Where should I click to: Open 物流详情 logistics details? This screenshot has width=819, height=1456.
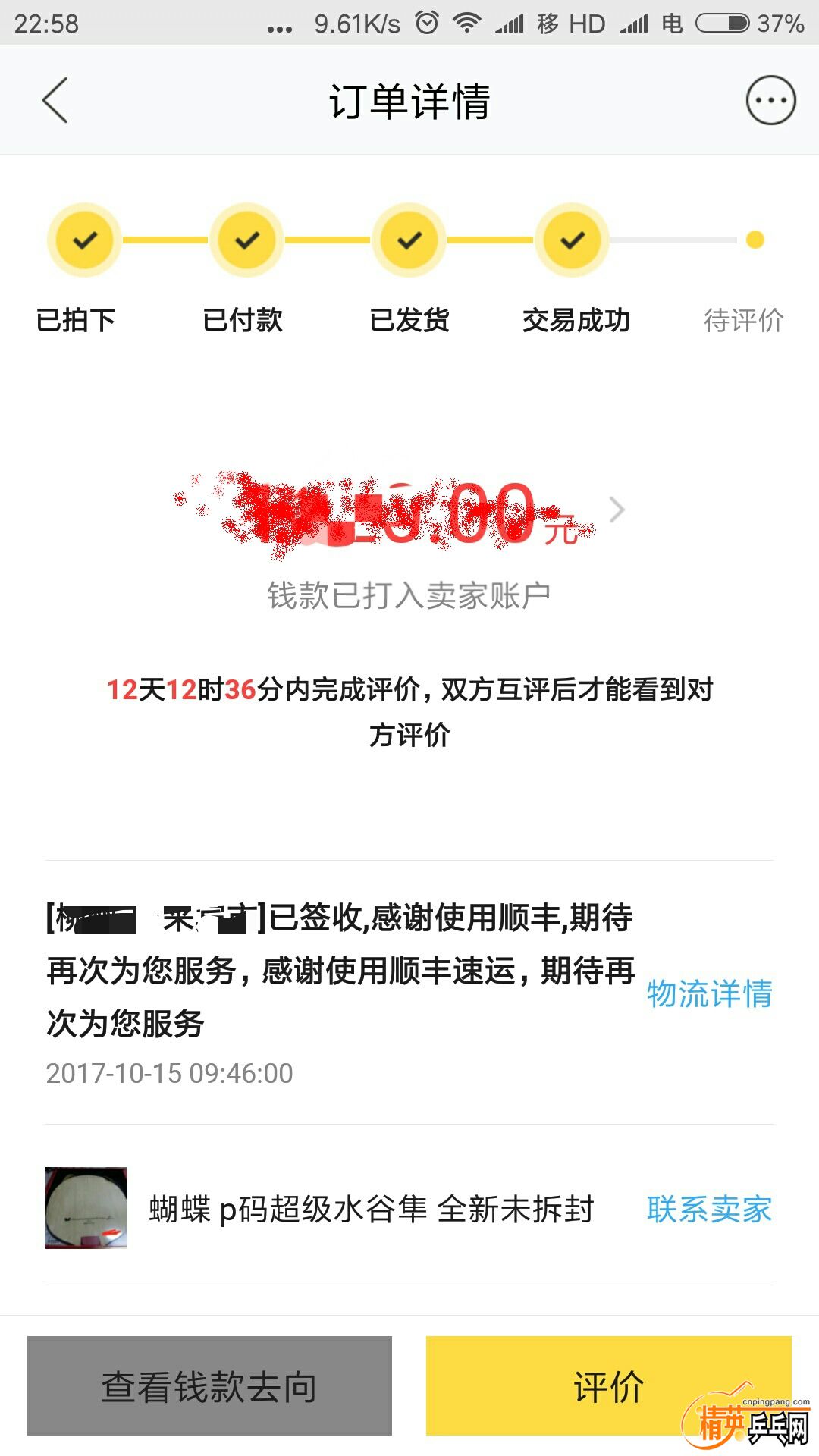coord(709,993)
